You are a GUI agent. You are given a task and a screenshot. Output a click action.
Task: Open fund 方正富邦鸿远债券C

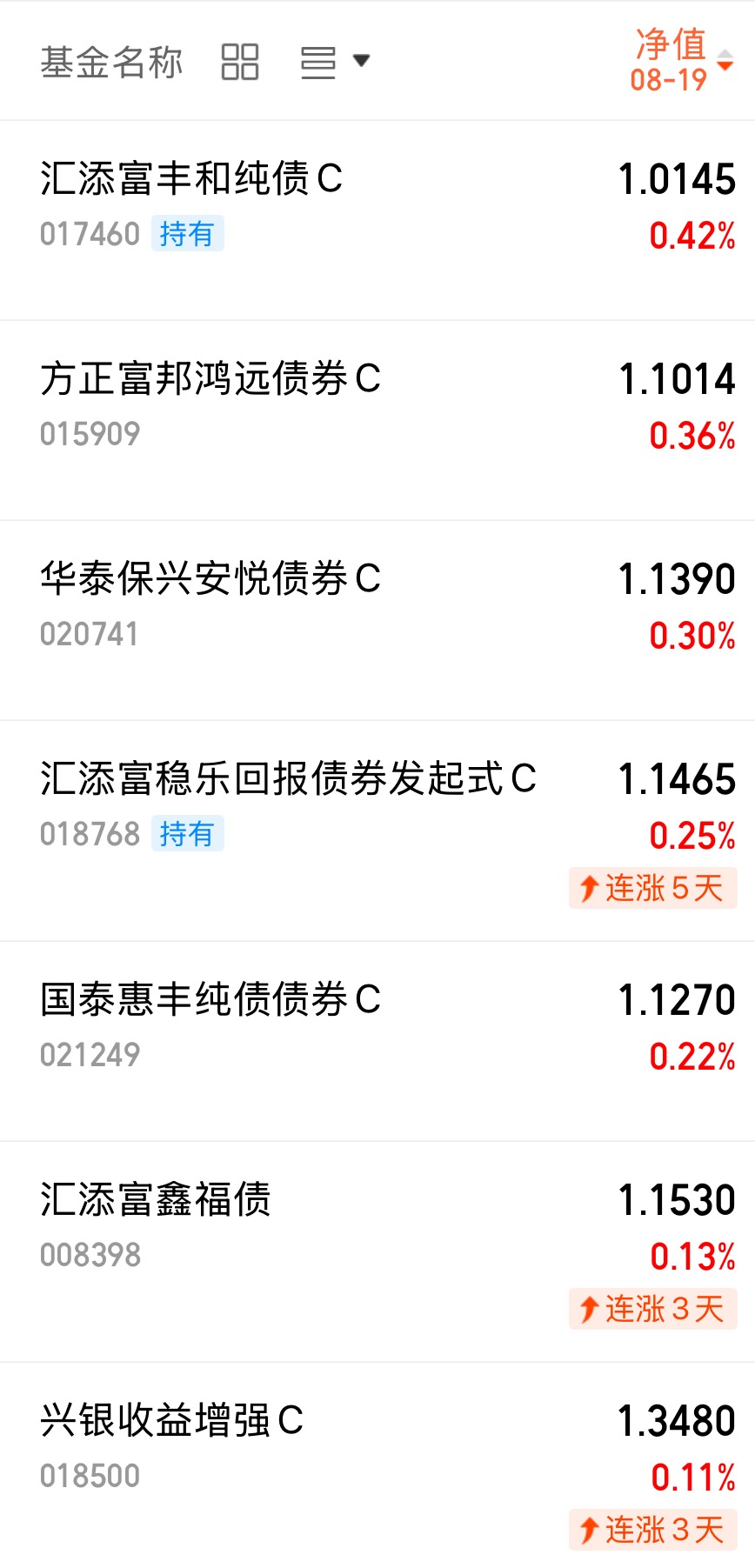[377, 420]
